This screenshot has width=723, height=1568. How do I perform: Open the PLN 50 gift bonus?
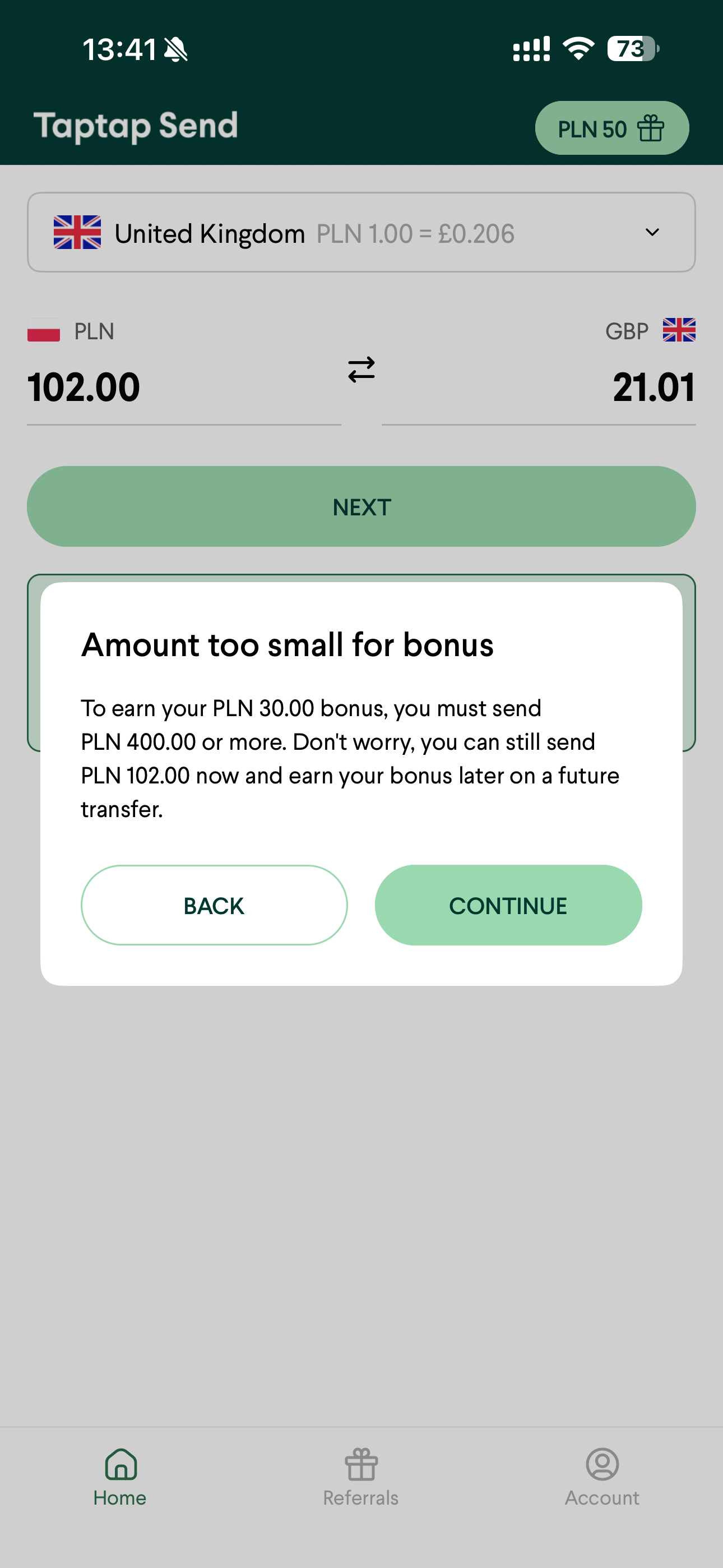pos(611,128)
